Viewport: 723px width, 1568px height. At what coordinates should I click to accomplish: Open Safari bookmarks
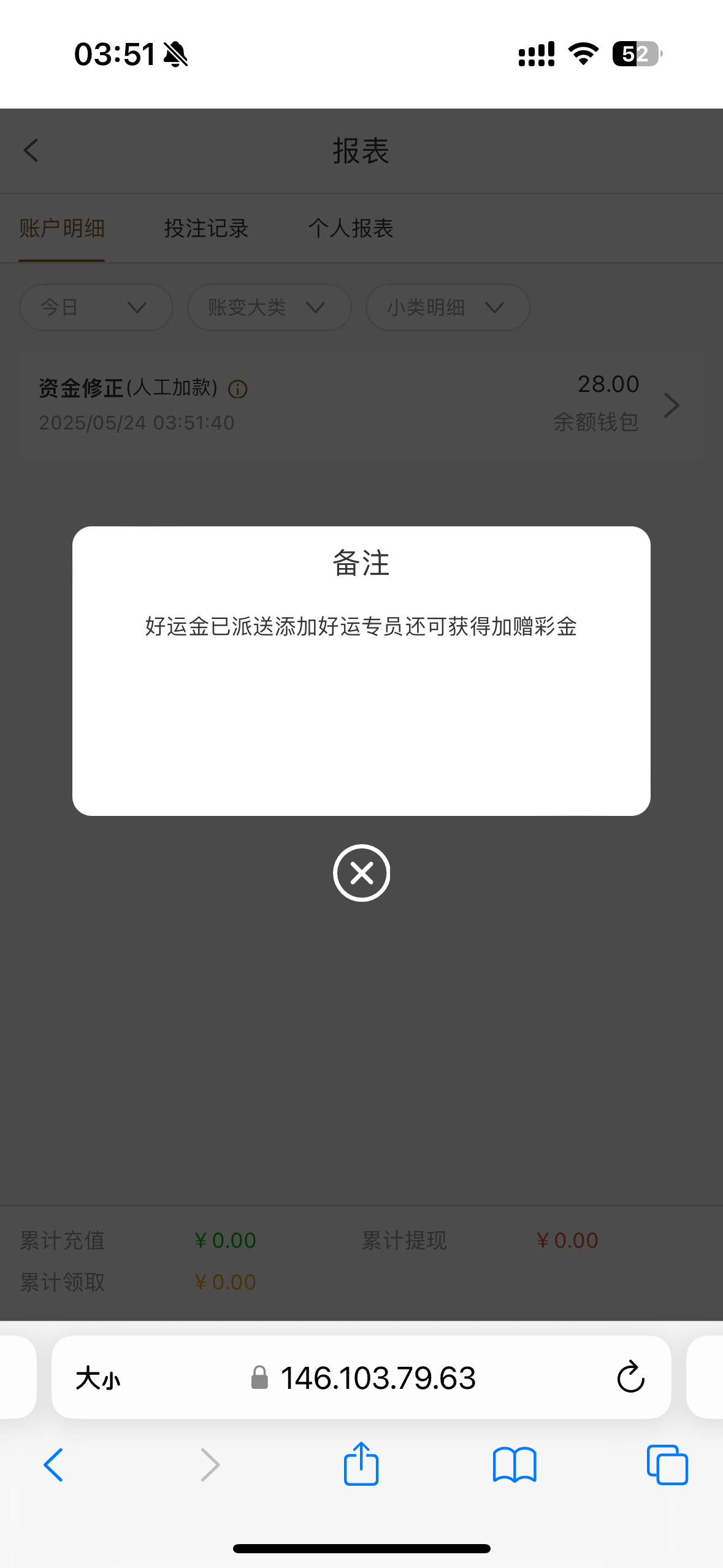coord(515,1465)
